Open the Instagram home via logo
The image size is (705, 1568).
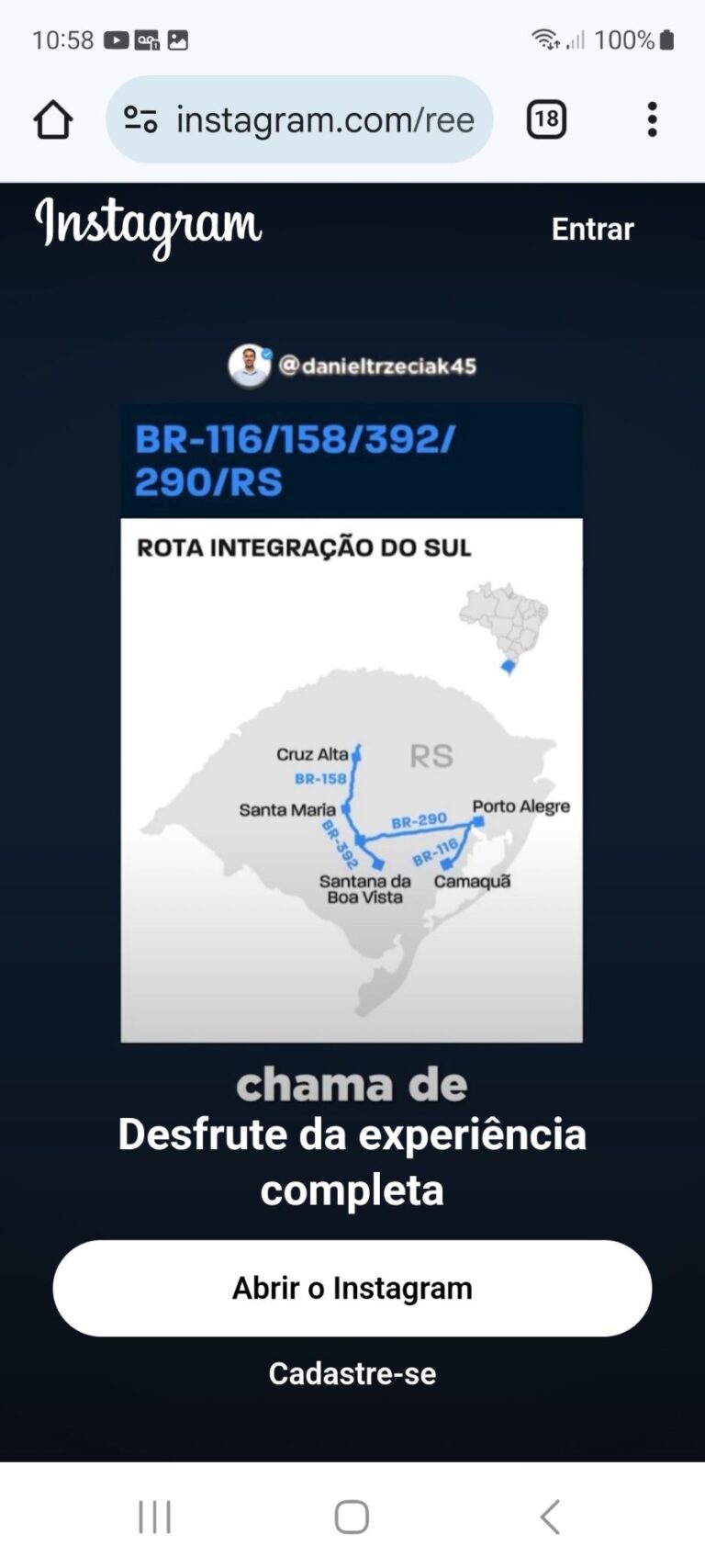pyautogui.click(x=149, y=226)
